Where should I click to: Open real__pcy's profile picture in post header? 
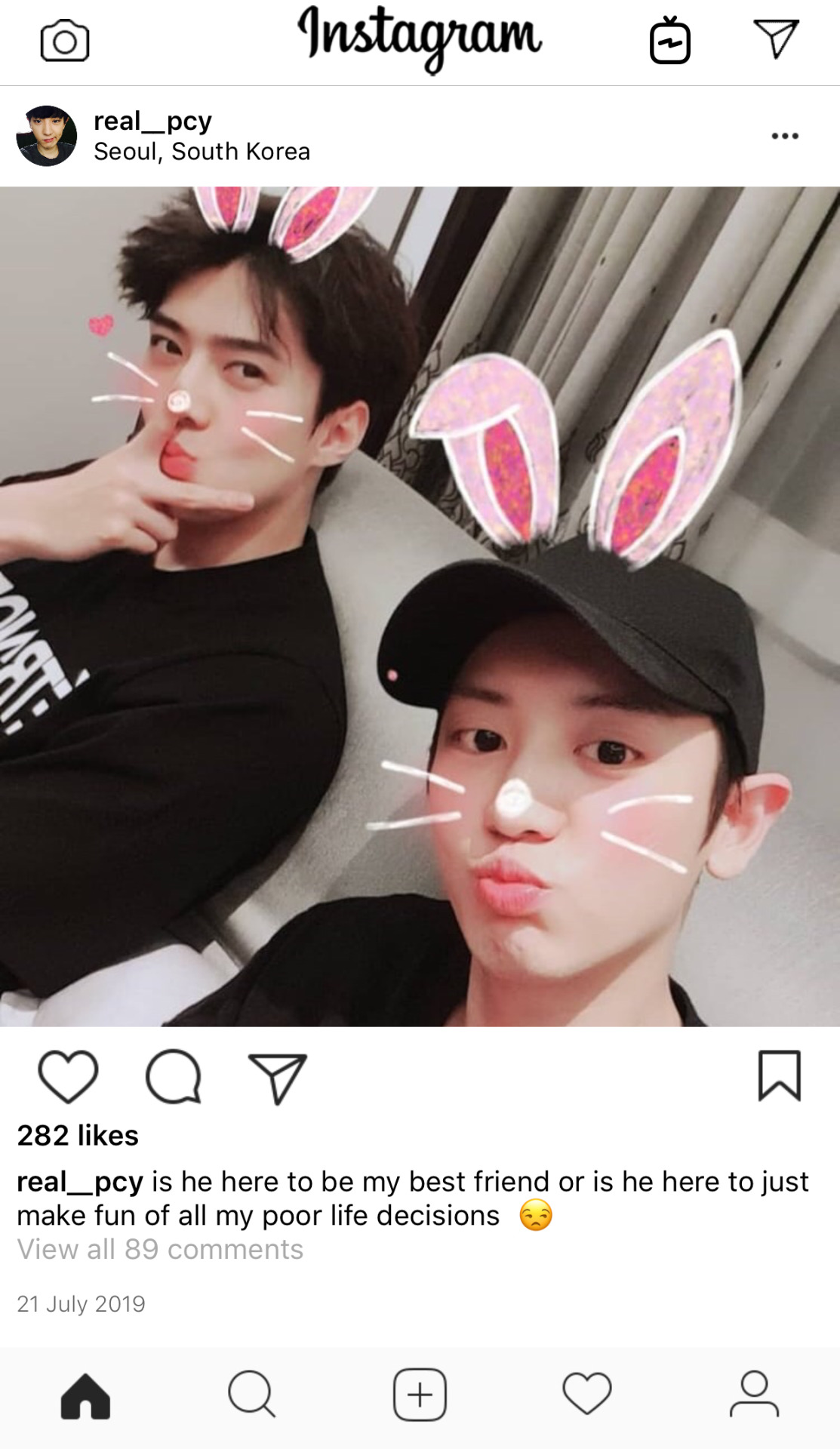47,136
